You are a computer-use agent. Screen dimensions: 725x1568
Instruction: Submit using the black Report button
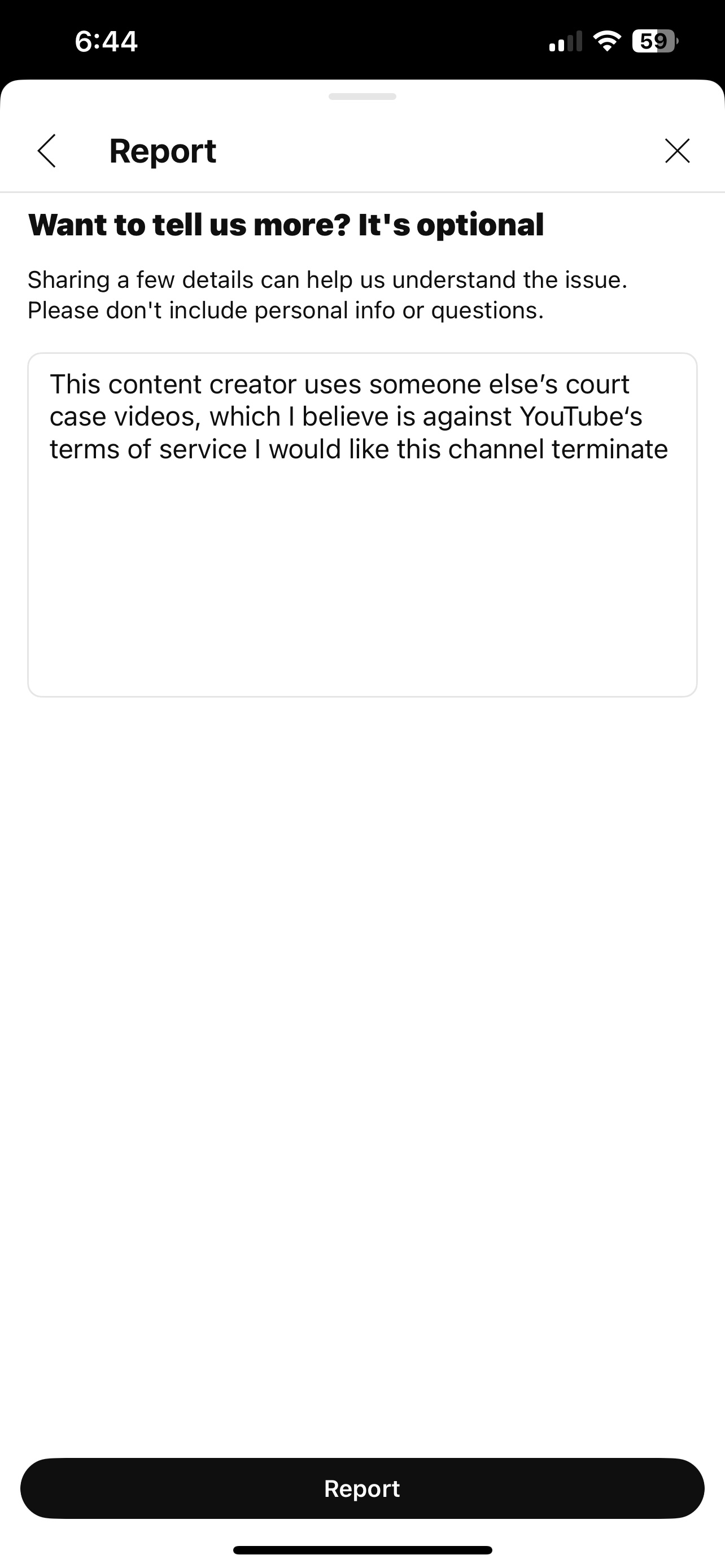point(362,1488)
